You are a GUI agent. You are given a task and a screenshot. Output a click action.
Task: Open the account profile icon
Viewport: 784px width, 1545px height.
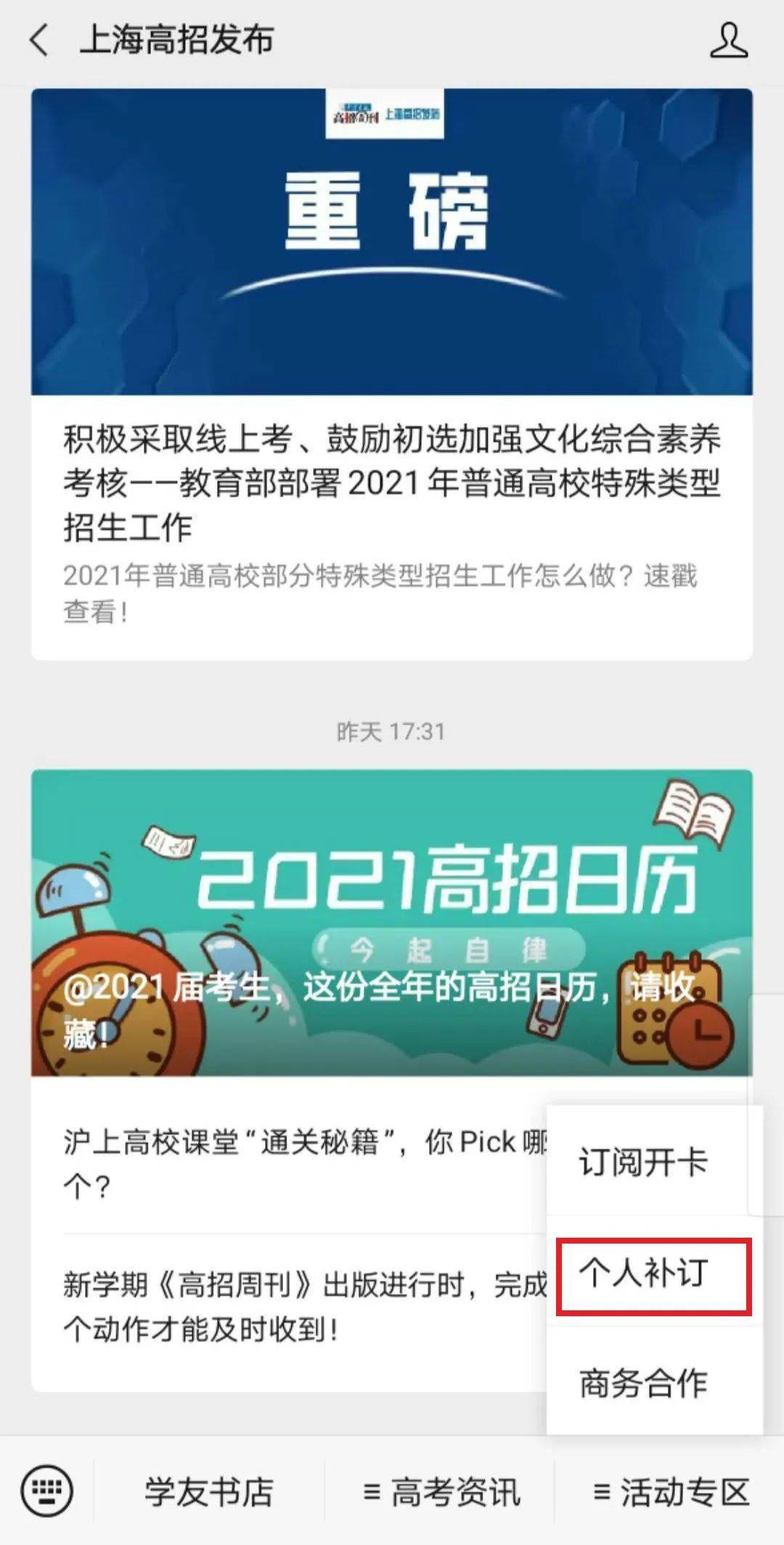728,40
